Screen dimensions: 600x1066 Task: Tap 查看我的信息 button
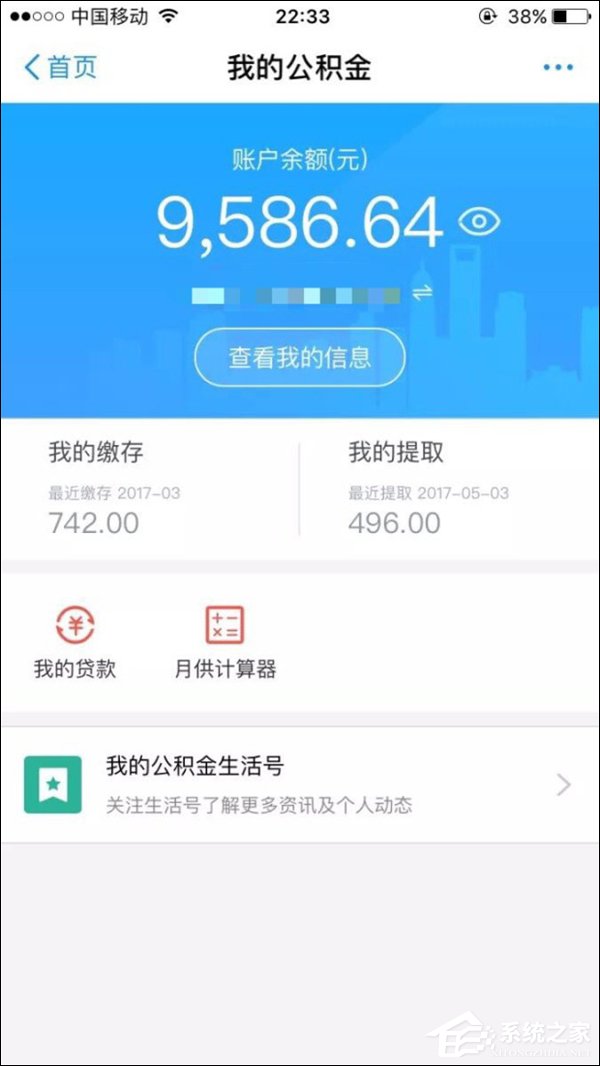coord(299,357)
